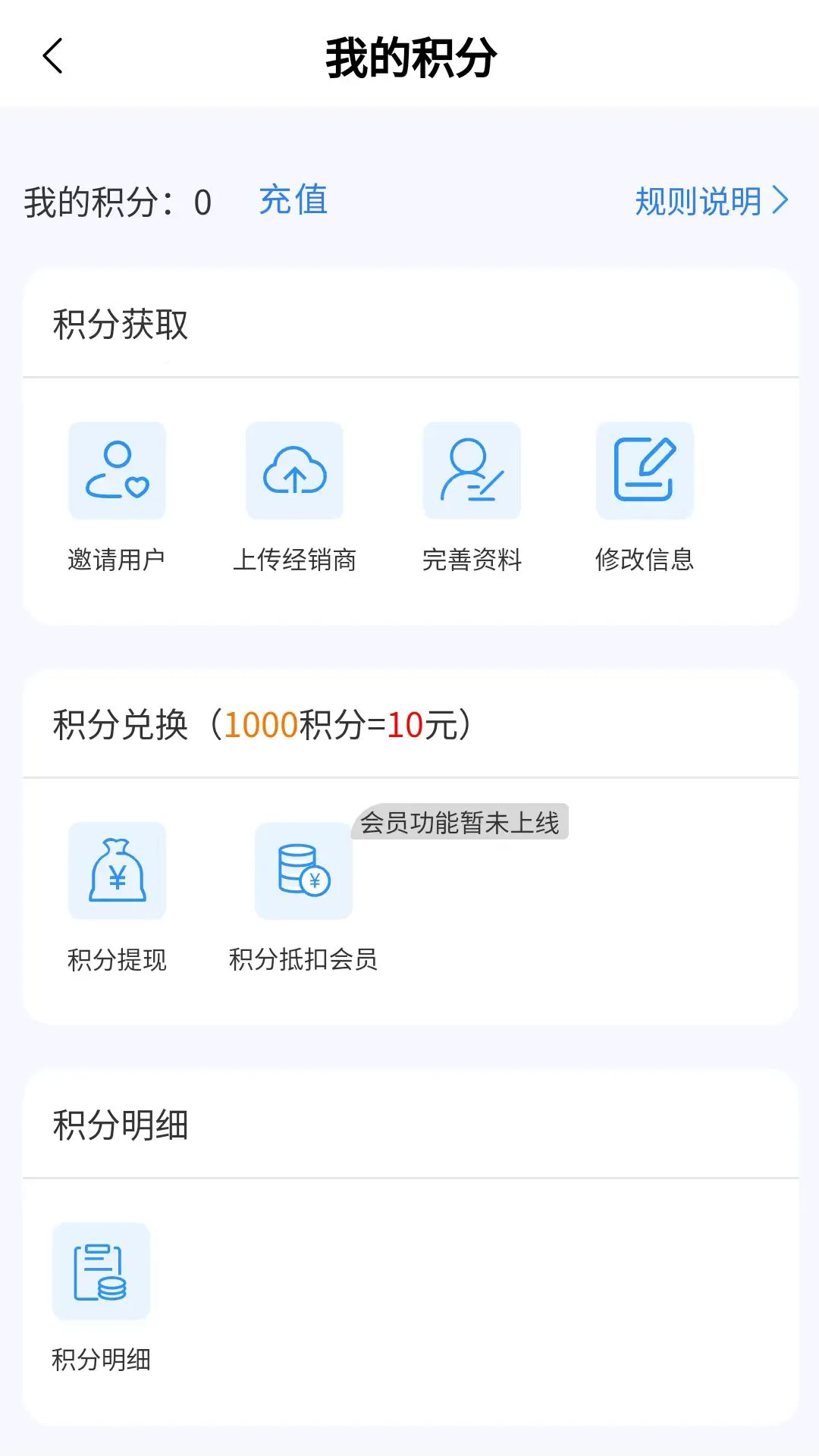The height and width of the screenshot is (1456, 819).
Task: Expand 规则说明 with its chevron arrow
Action: pyautogui.click(x=779, y=201)
